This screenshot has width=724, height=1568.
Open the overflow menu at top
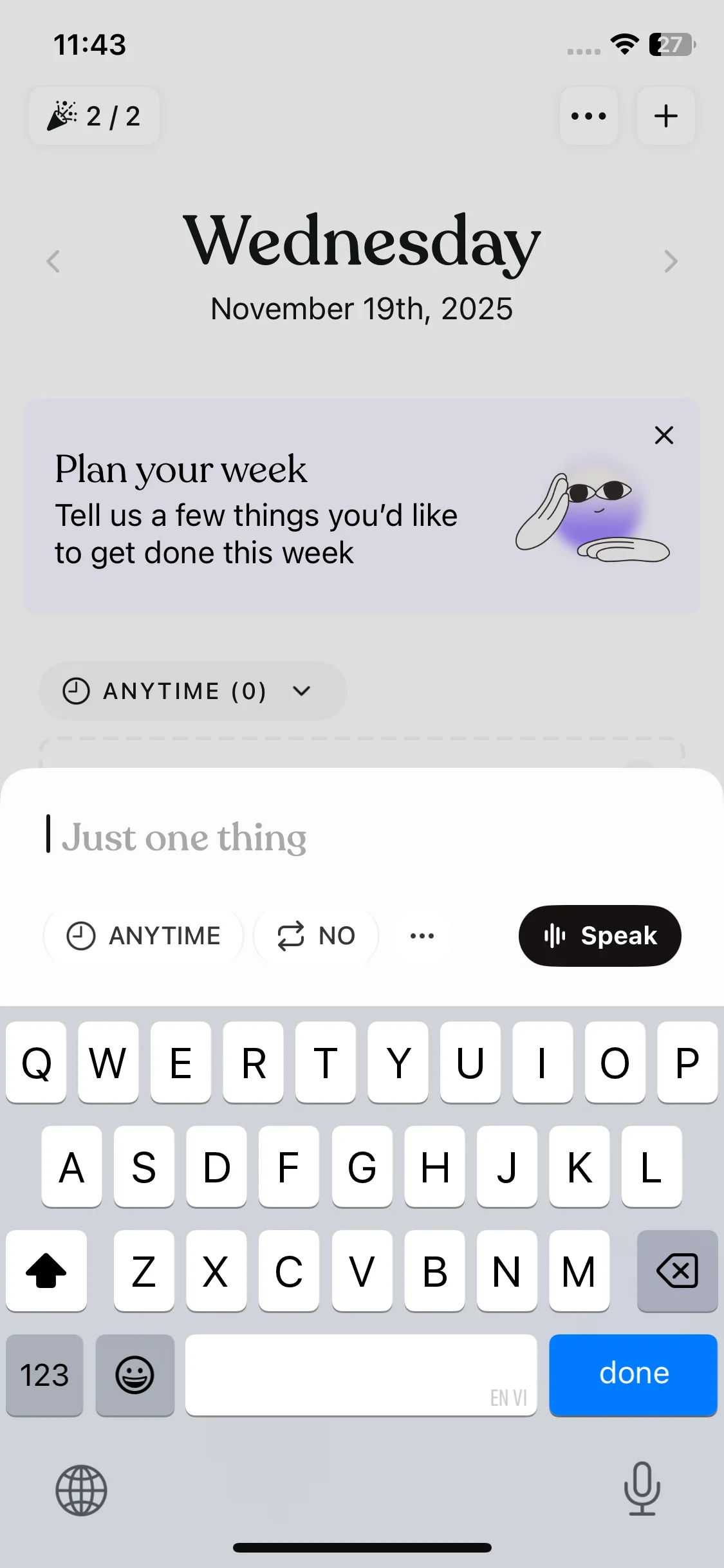pos(588,117)
